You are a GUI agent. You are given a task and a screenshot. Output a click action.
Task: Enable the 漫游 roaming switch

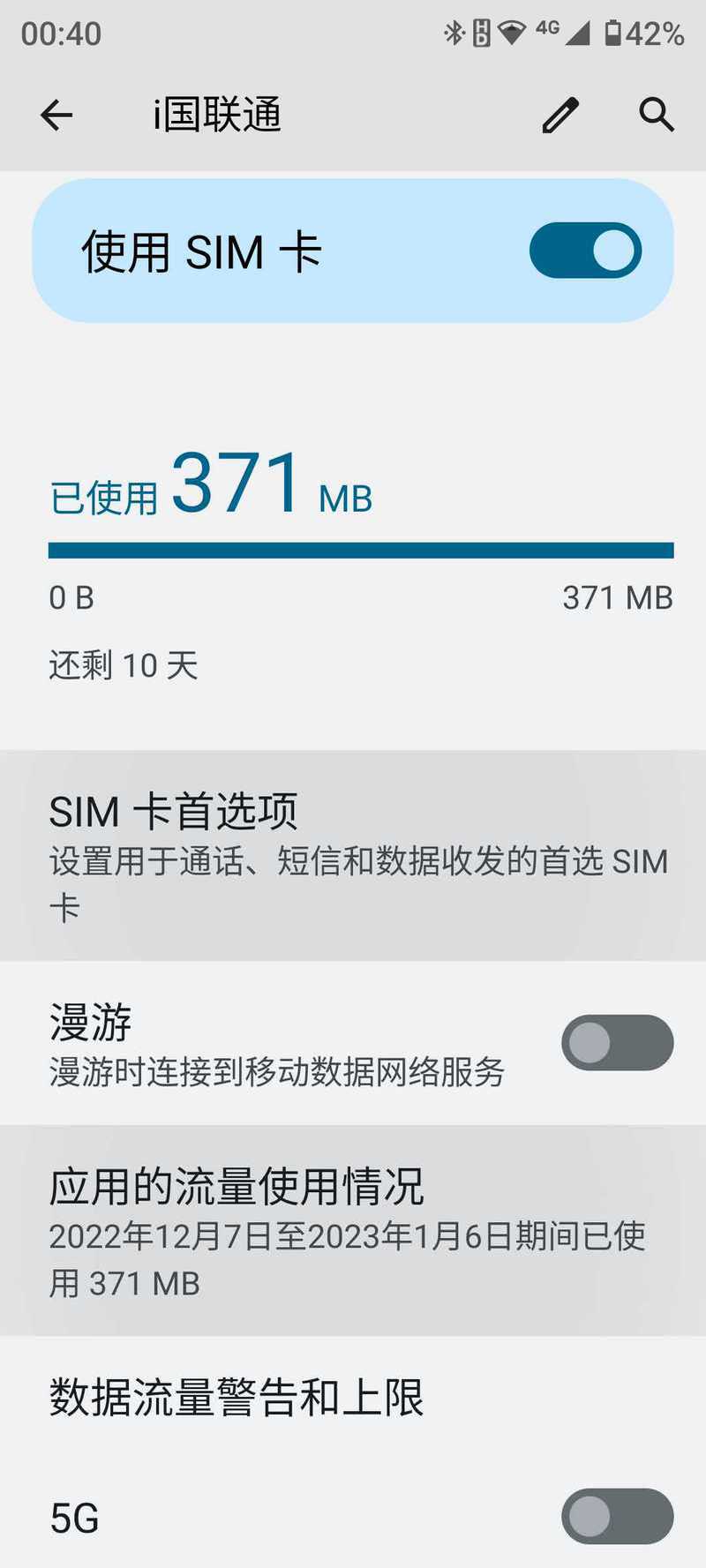tap(617, 1042)
